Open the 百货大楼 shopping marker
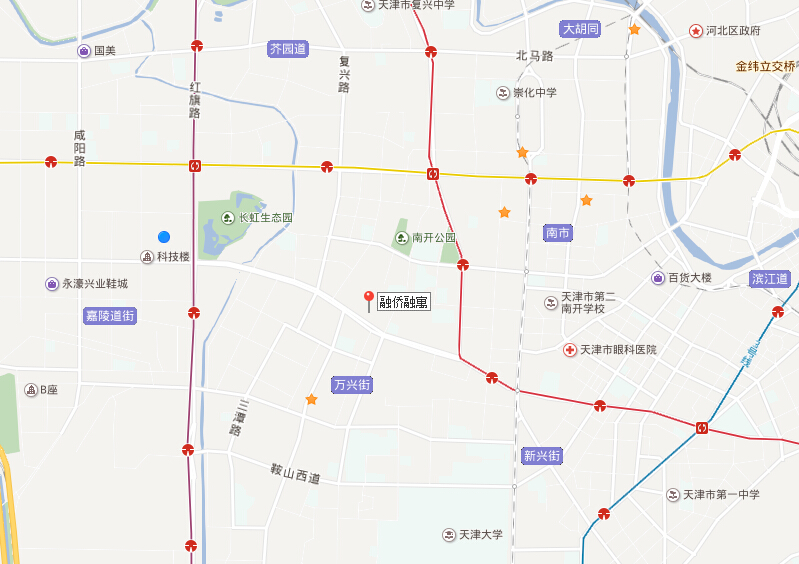 pyautogui.click(x=657, y=277)
